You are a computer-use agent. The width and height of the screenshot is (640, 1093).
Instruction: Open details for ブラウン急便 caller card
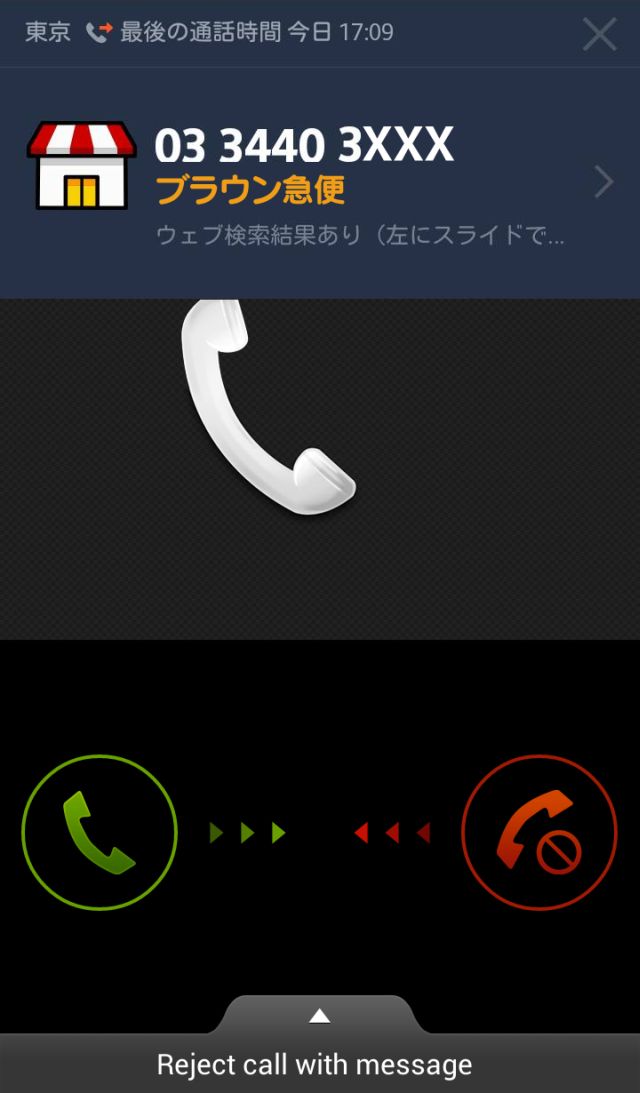pos(604,183)
